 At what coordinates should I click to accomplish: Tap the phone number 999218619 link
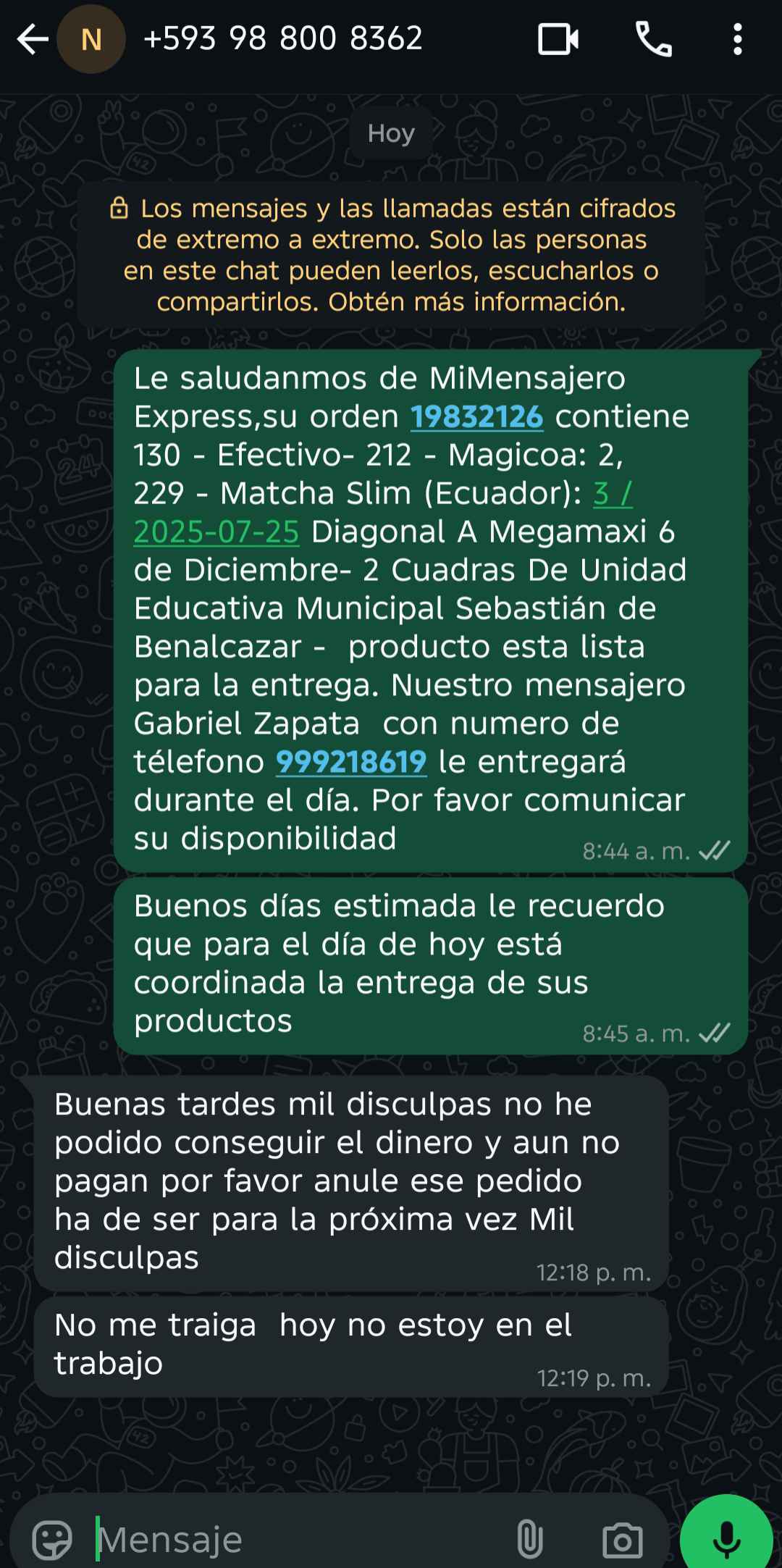coord(351,762)
